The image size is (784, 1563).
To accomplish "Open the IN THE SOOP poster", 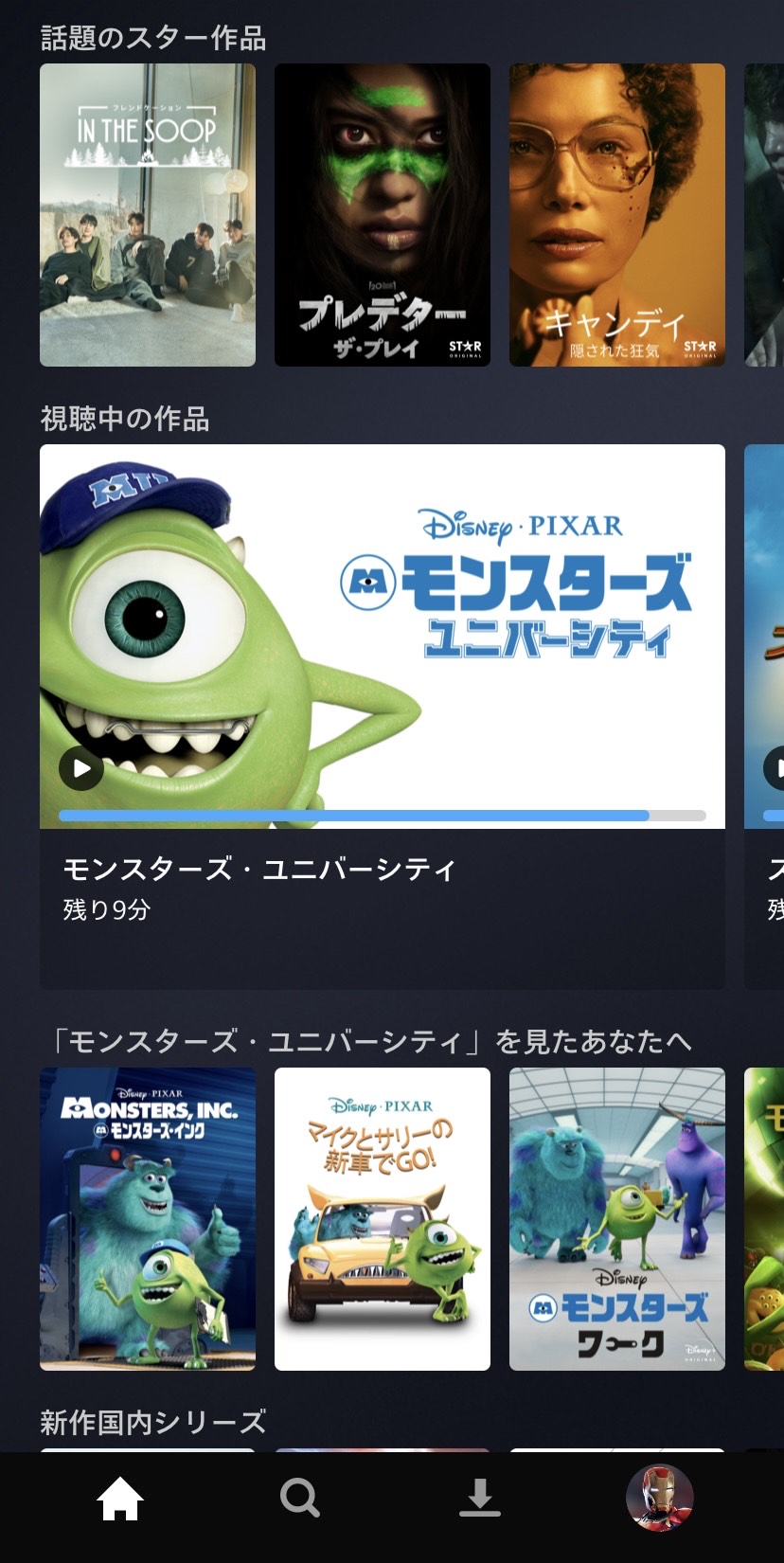I will (148, 215).
